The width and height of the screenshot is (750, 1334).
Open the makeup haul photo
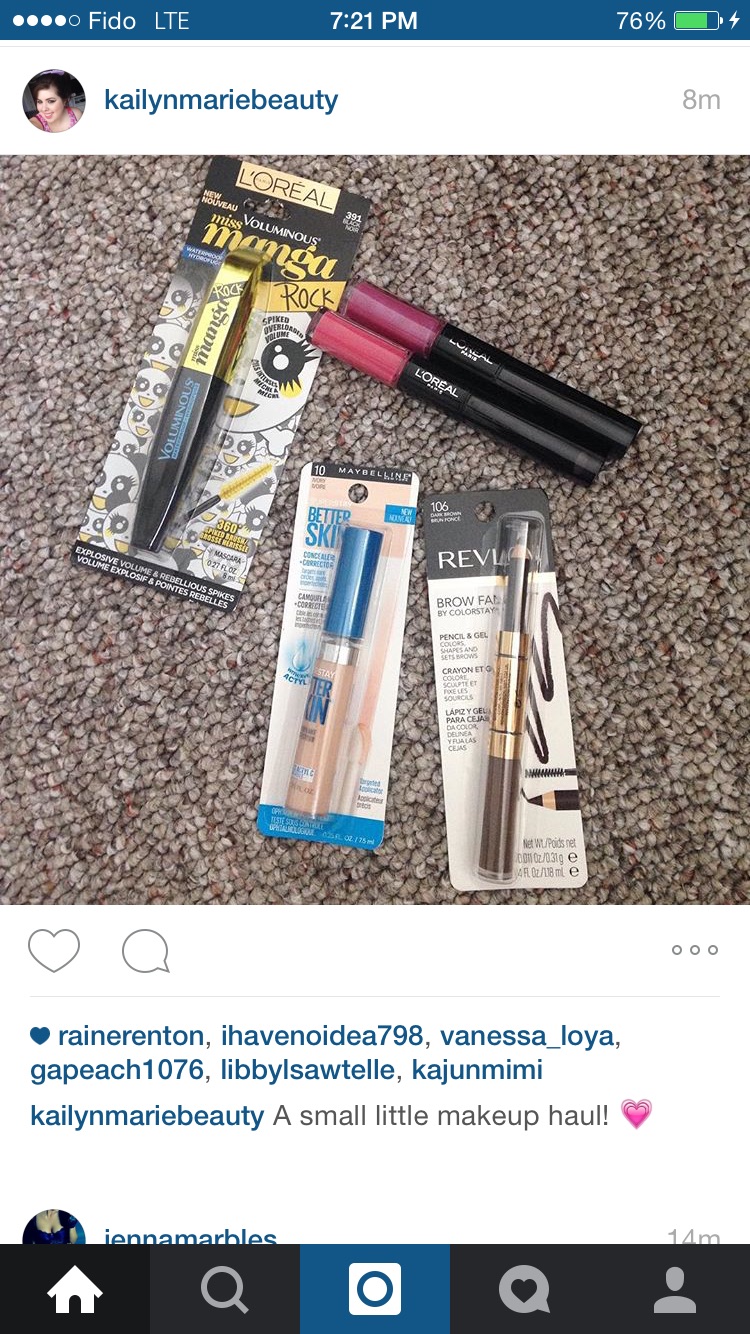click(375, 529)
